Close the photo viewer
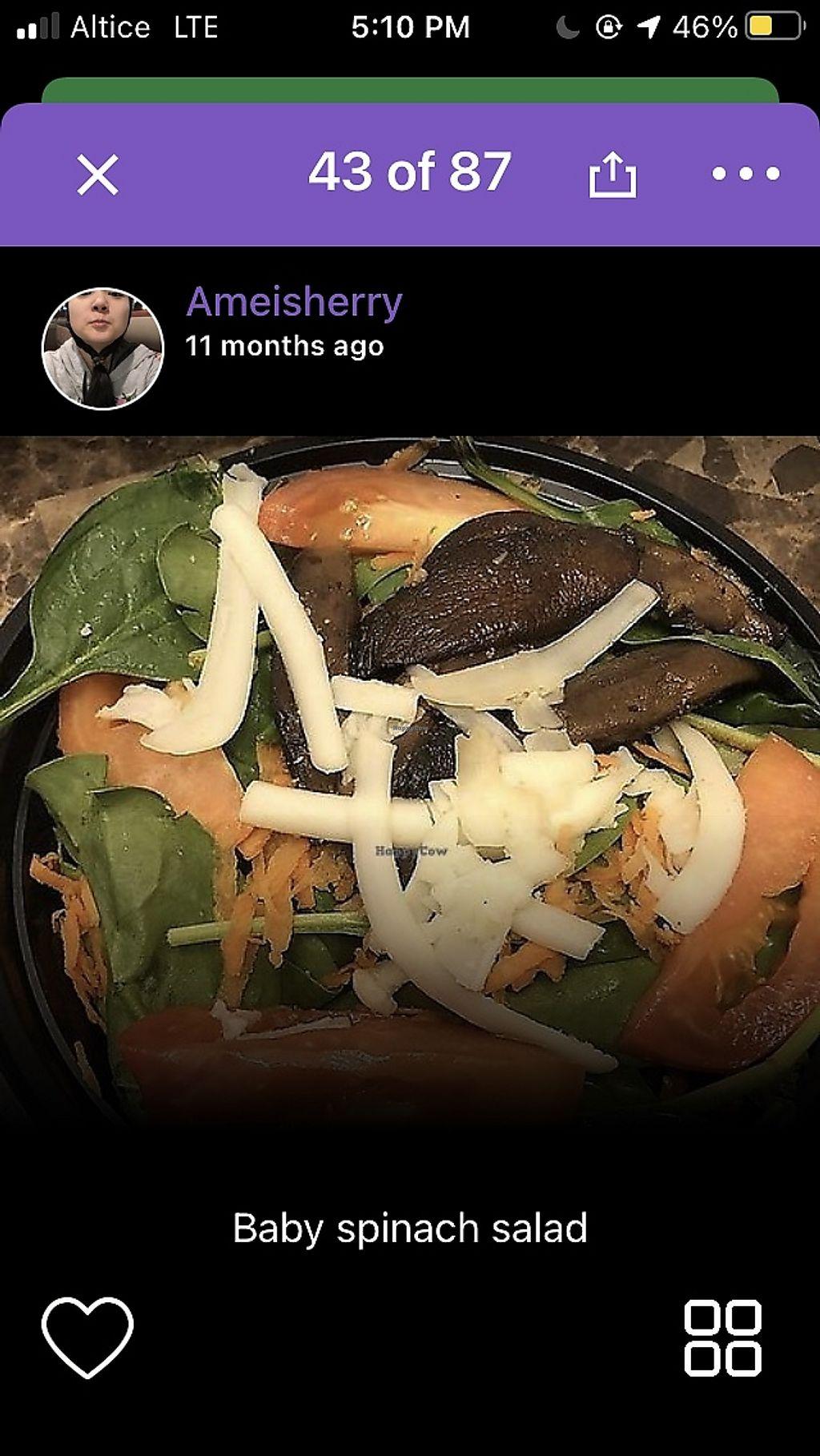This screenshot has height=1456, width=820. coord(98,175)
